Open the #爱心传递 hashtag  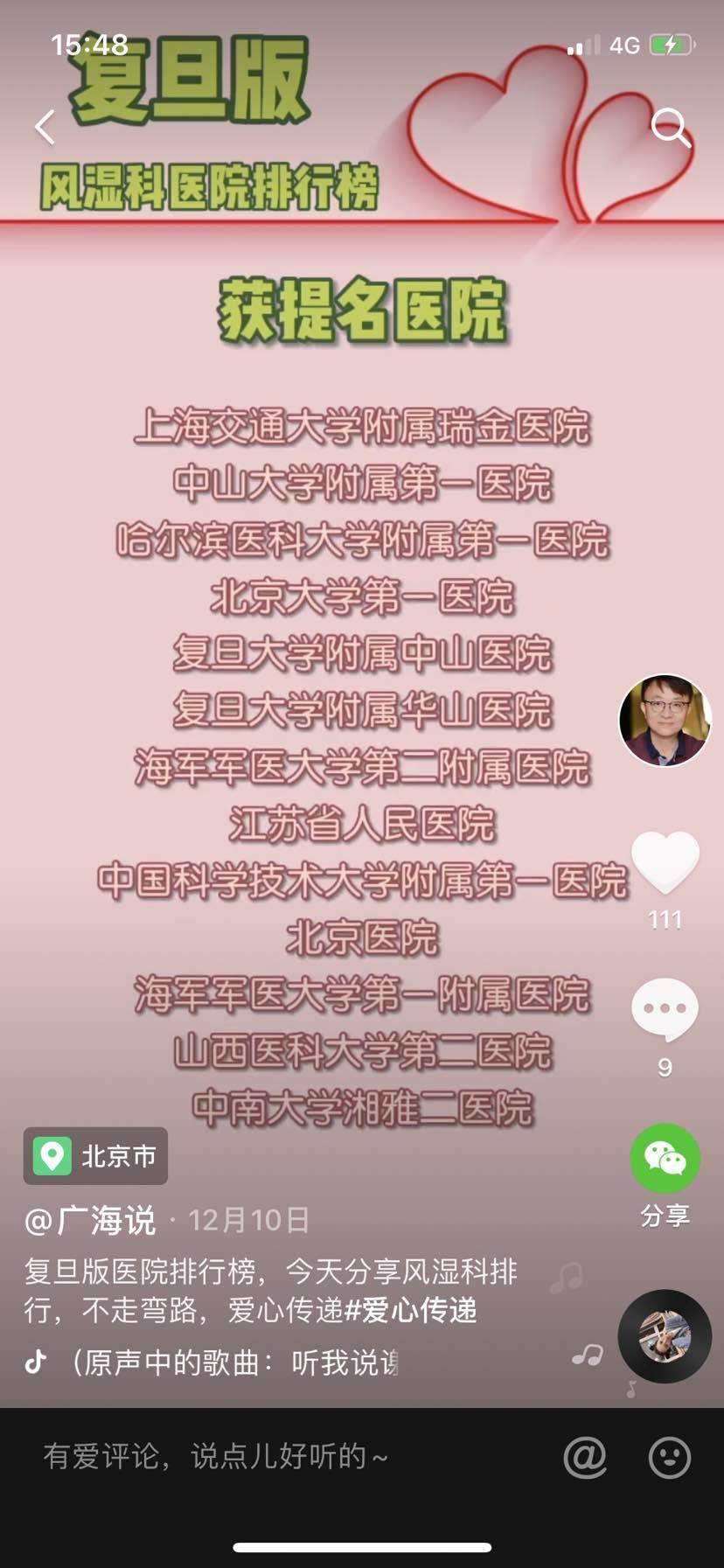point(411,1310)
